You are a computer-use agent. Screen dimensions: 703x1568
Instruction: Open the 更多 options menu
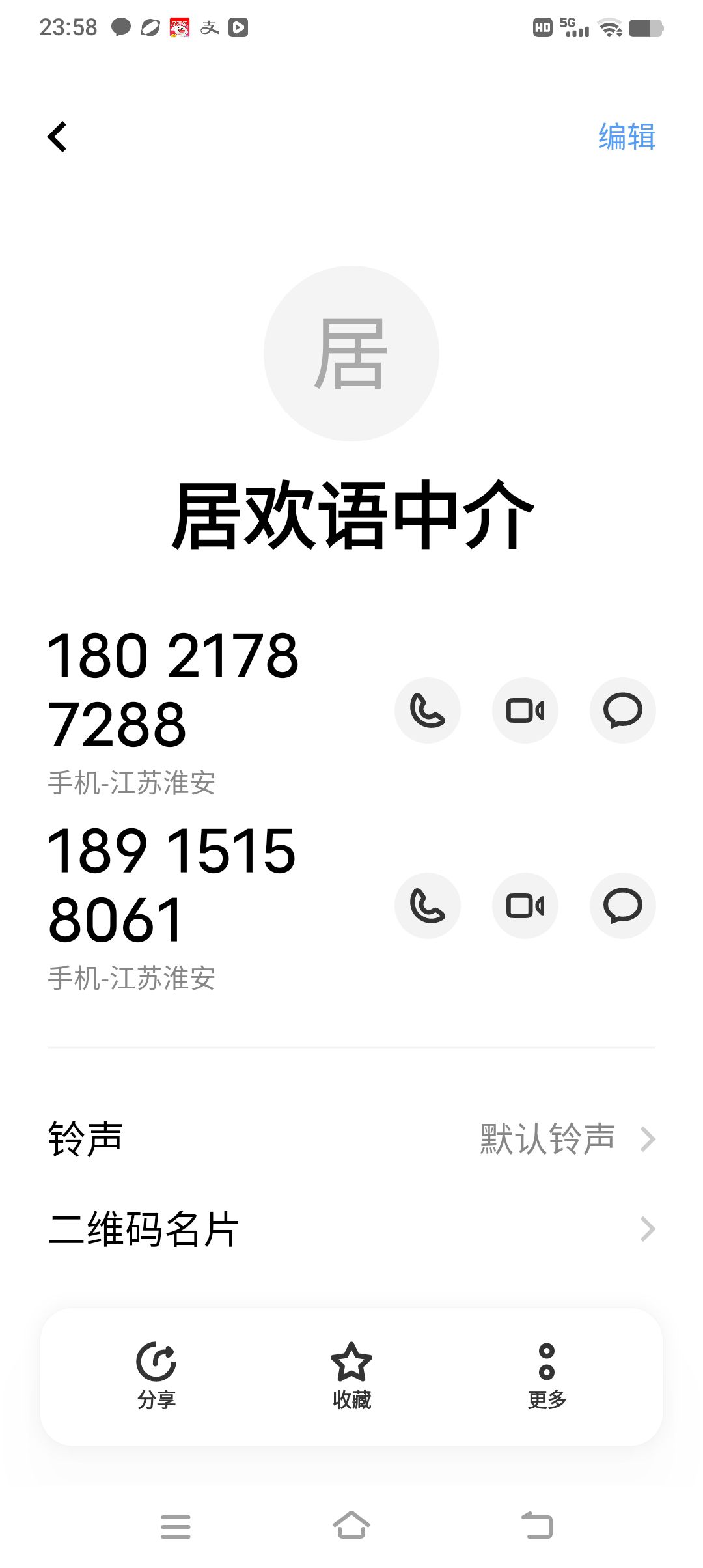pos(547,1375)
